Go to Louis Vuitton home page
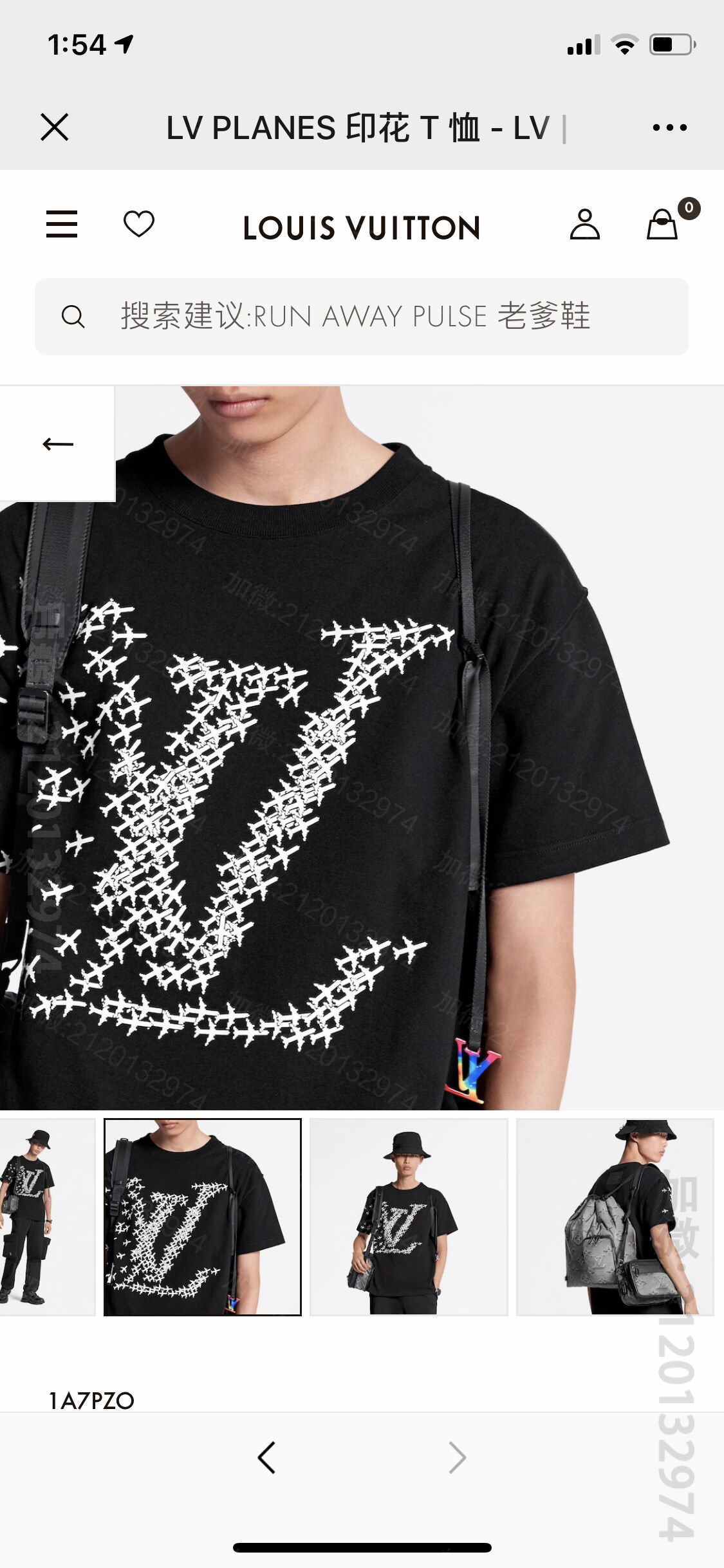 click(x=362, y=228)
